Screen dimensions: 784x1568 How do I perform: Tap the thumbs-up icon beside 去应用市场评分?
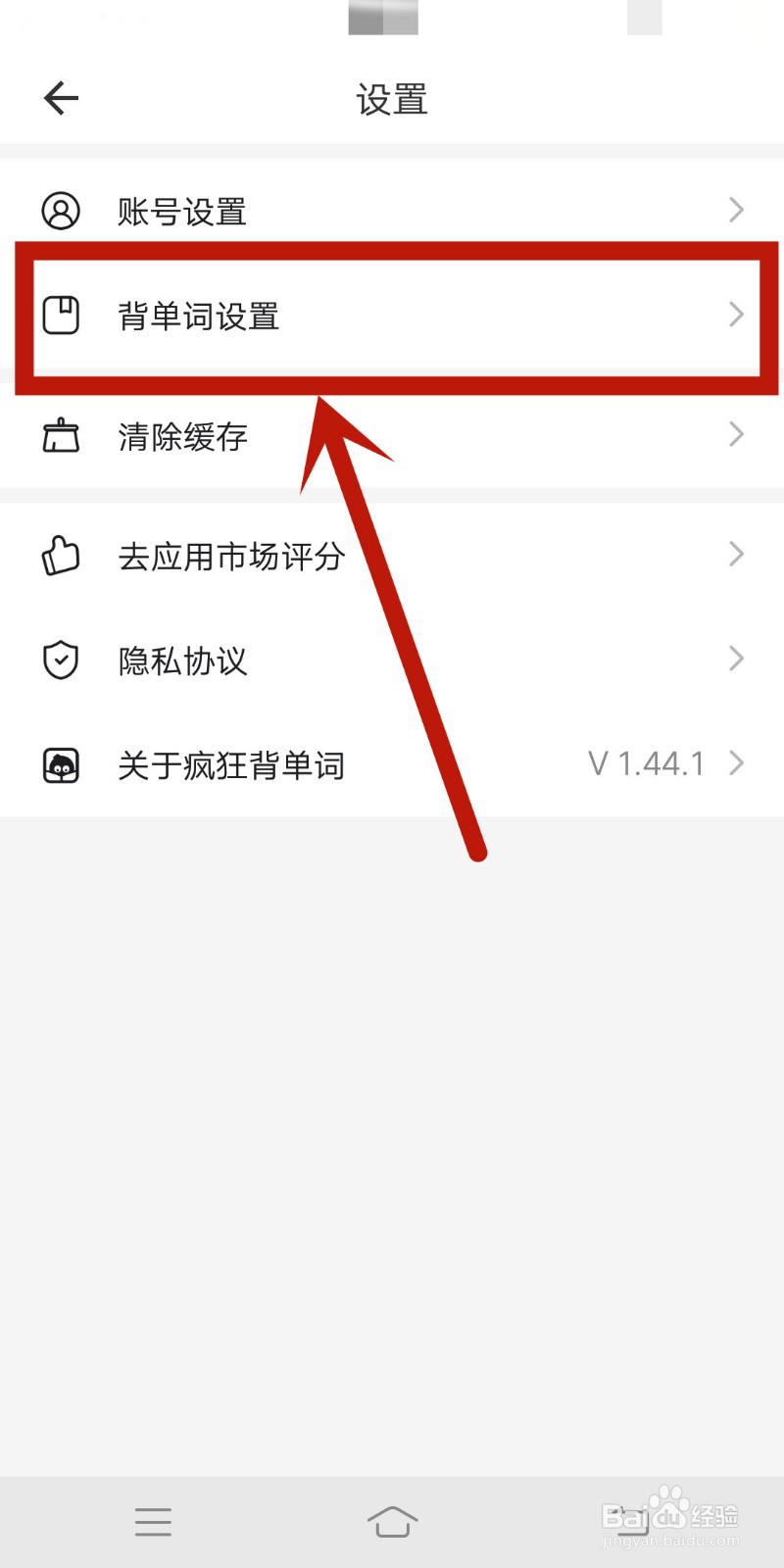click(x=61, y=555)
